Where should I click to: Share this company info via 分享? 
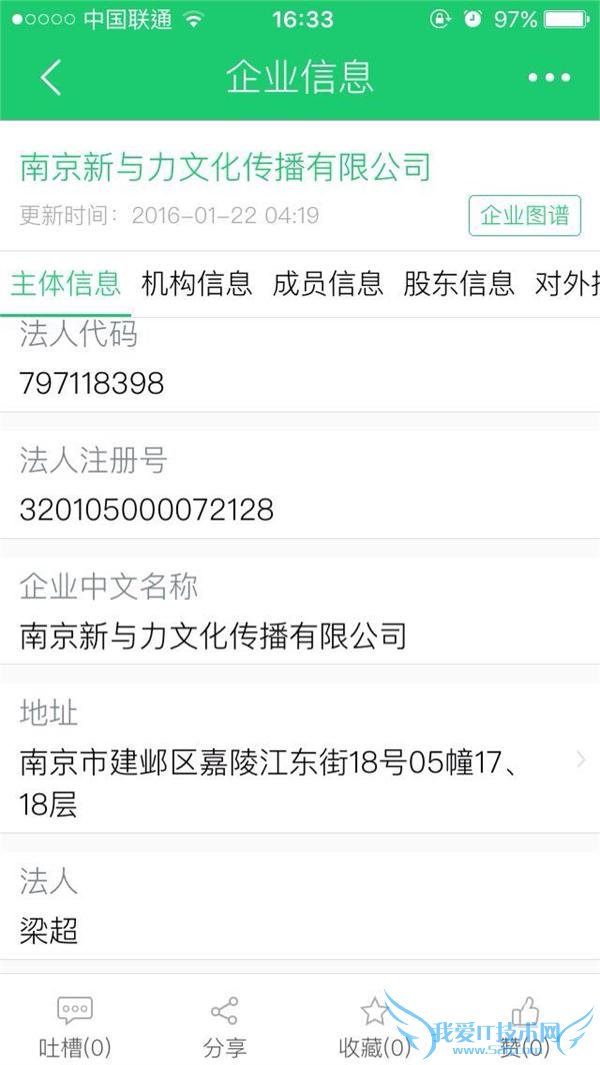[x=224, y=1025]
